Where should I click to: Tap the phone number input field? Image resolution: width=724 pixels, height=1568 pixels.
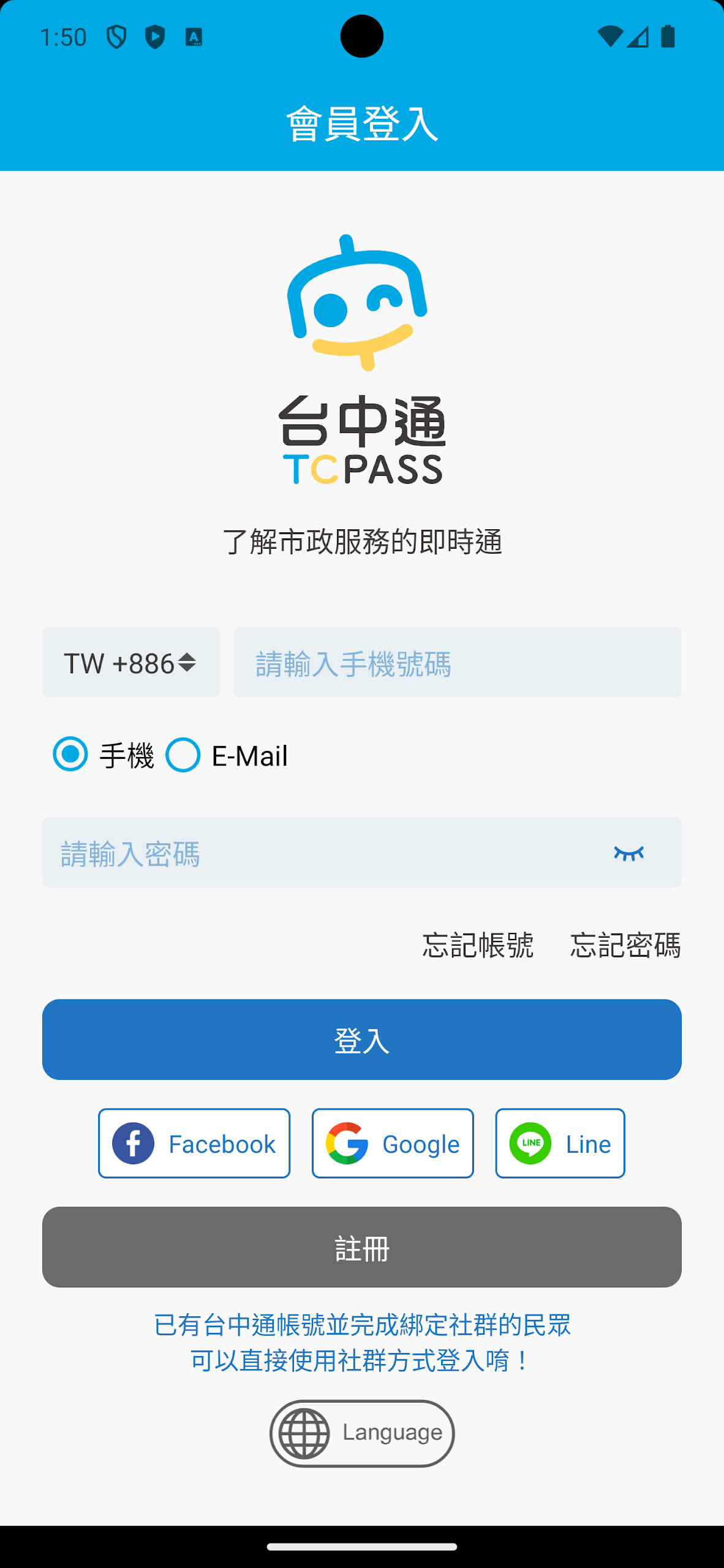point(458,662)
